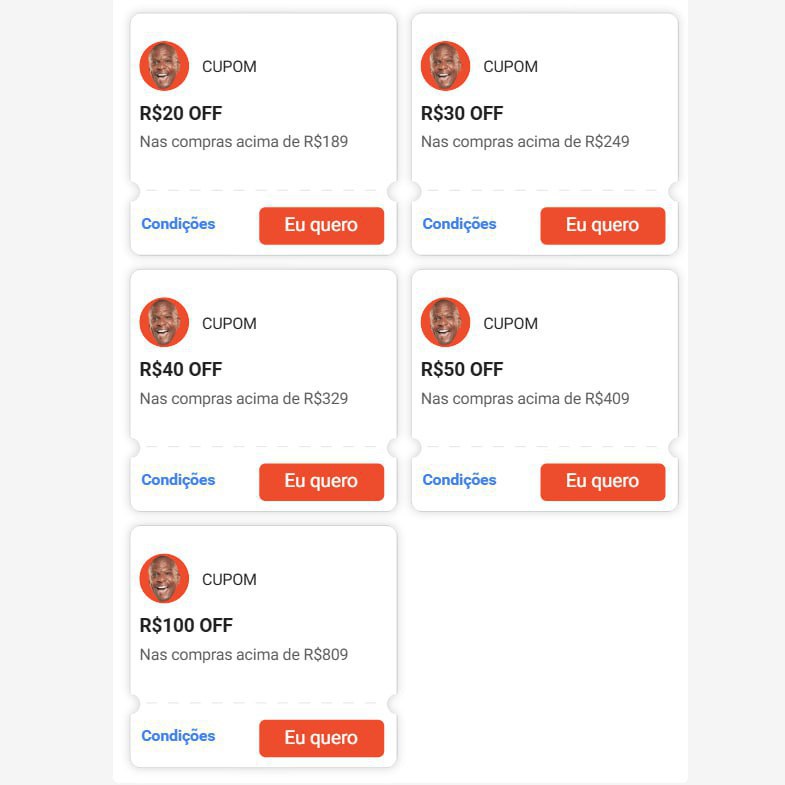Select Eu quero for R$50 OFF coupon
This screenshot has width=785, height=785.
[x=602, y=481]
